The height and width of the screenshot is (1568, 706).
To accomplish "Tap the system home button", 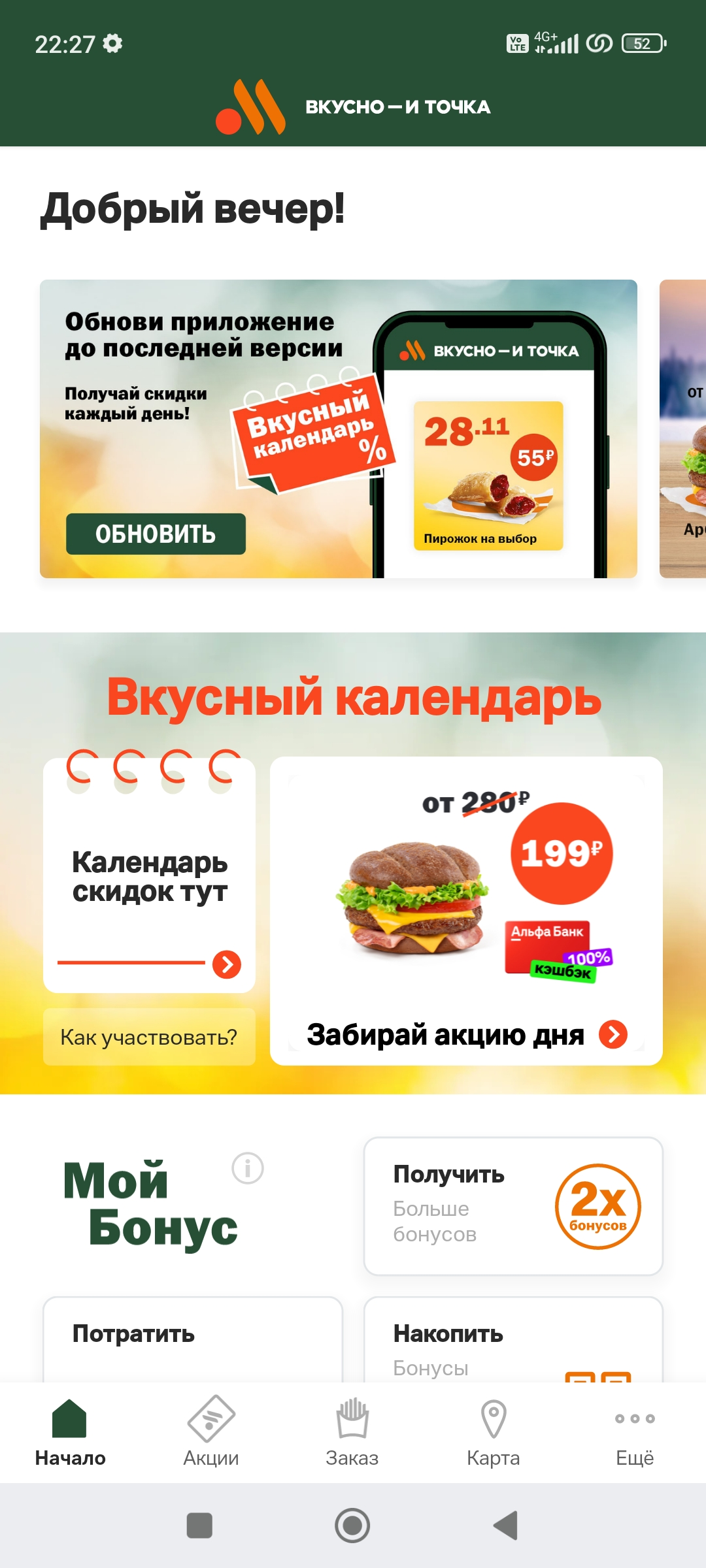I will click(x=352, y=1526).
